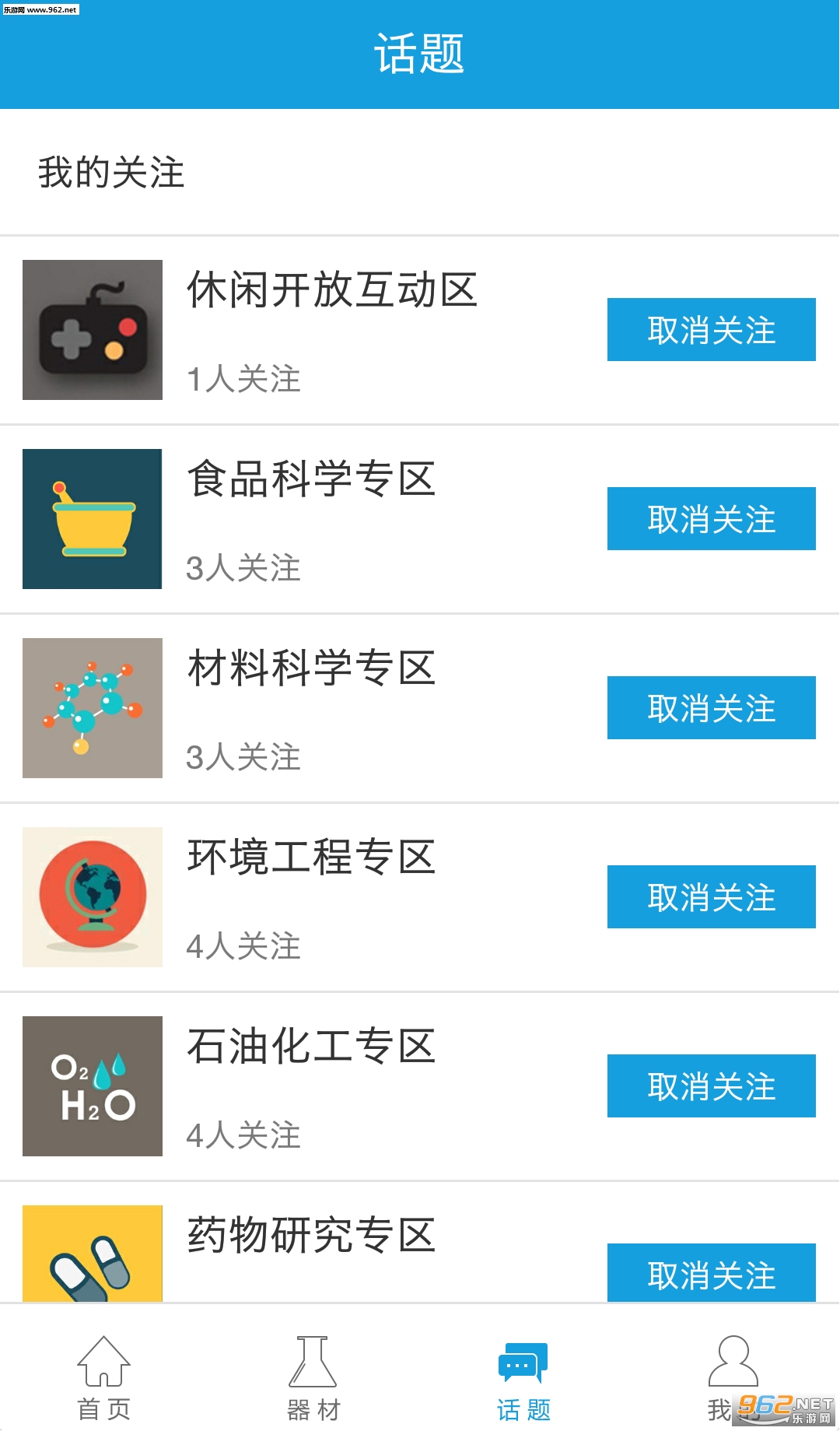The width and height of the screenshot is (840, 1431).
Task: Unfollow the 食品科学专区 topic
Action: pyautogui.click(x=711, y=518)
